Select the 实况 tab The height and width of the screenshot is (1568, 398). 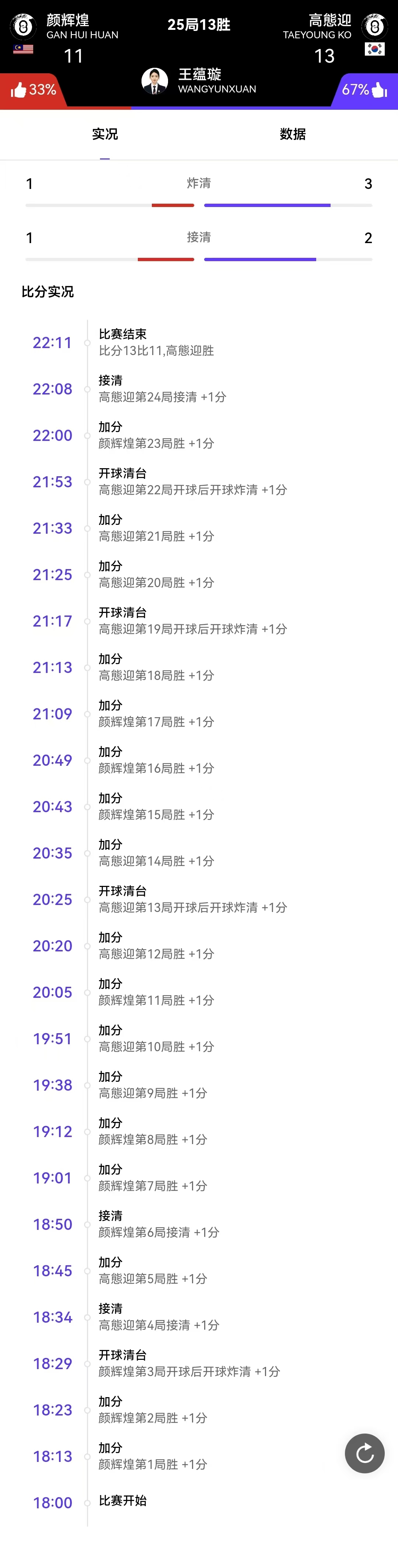tap(105, 134)
